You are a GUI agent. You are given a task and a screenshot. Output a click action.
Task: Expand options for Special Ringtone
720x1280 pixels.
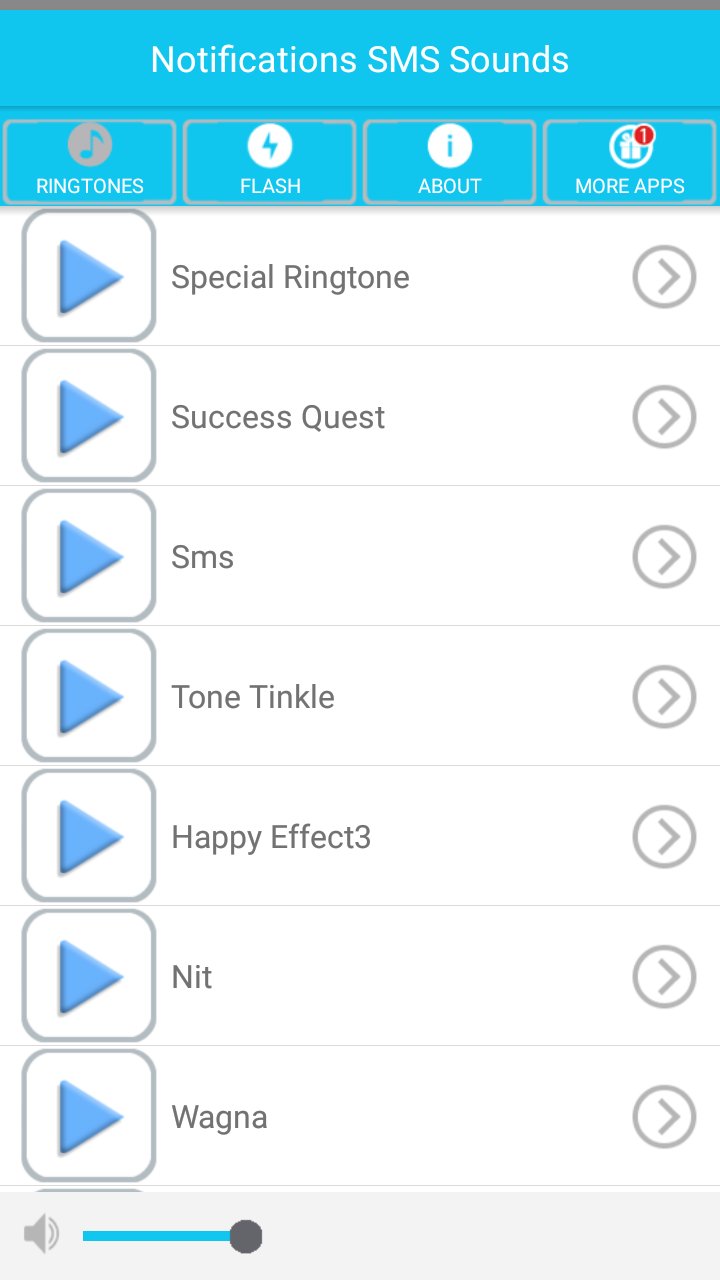pyautogui.click(x=664, y=276)
